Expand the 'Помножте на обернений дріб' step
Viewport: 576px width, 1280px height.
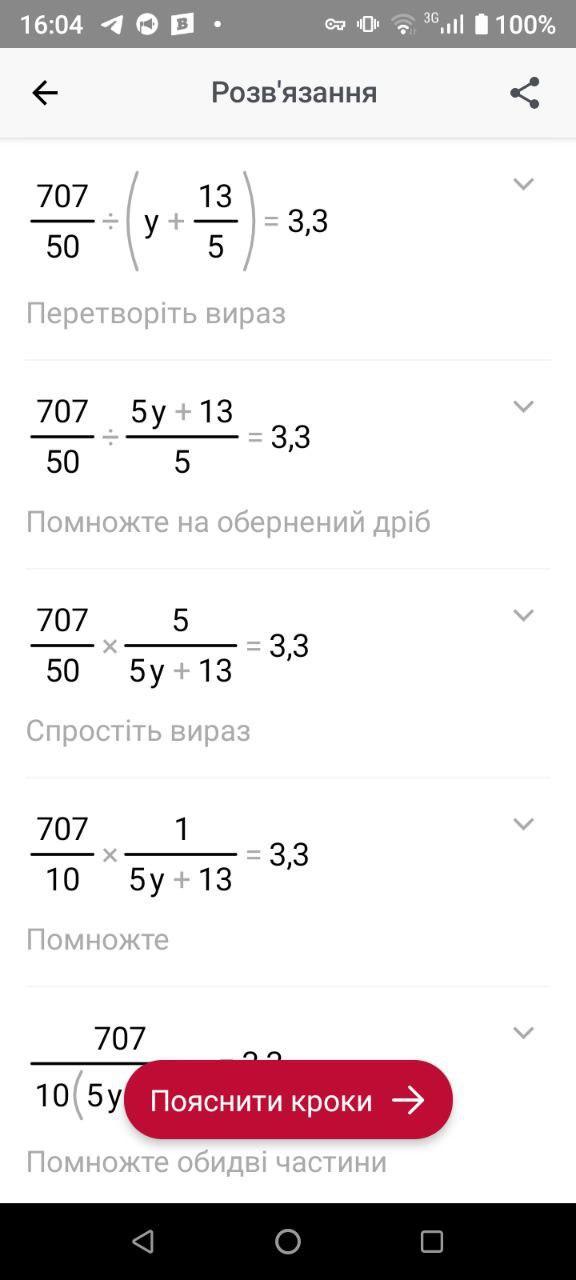523,407
